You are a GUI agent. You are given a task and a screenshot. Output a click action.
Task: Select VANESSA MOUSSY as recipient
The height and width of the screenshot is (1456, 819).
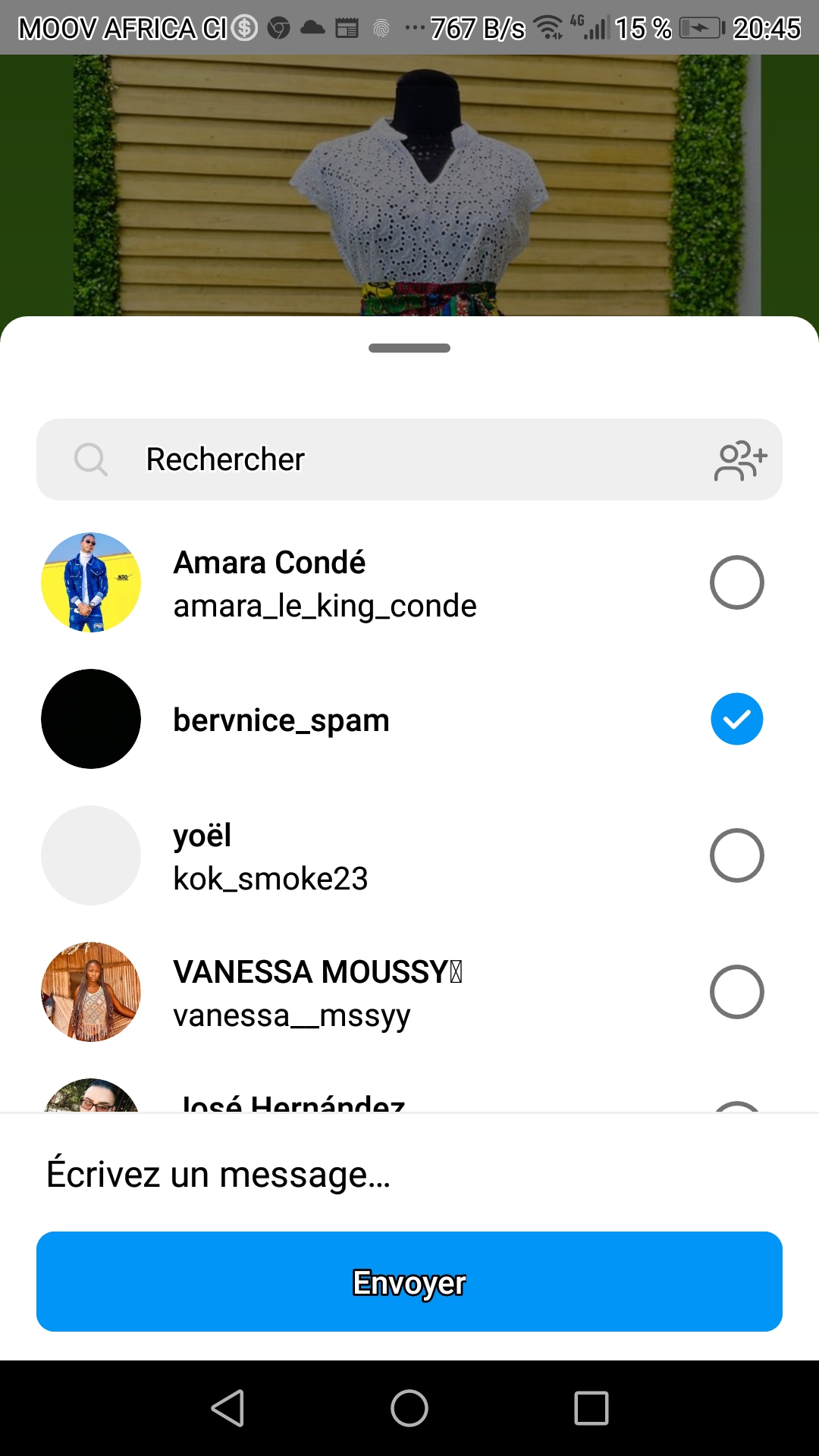pyautogui.click(x=736, y=992)
